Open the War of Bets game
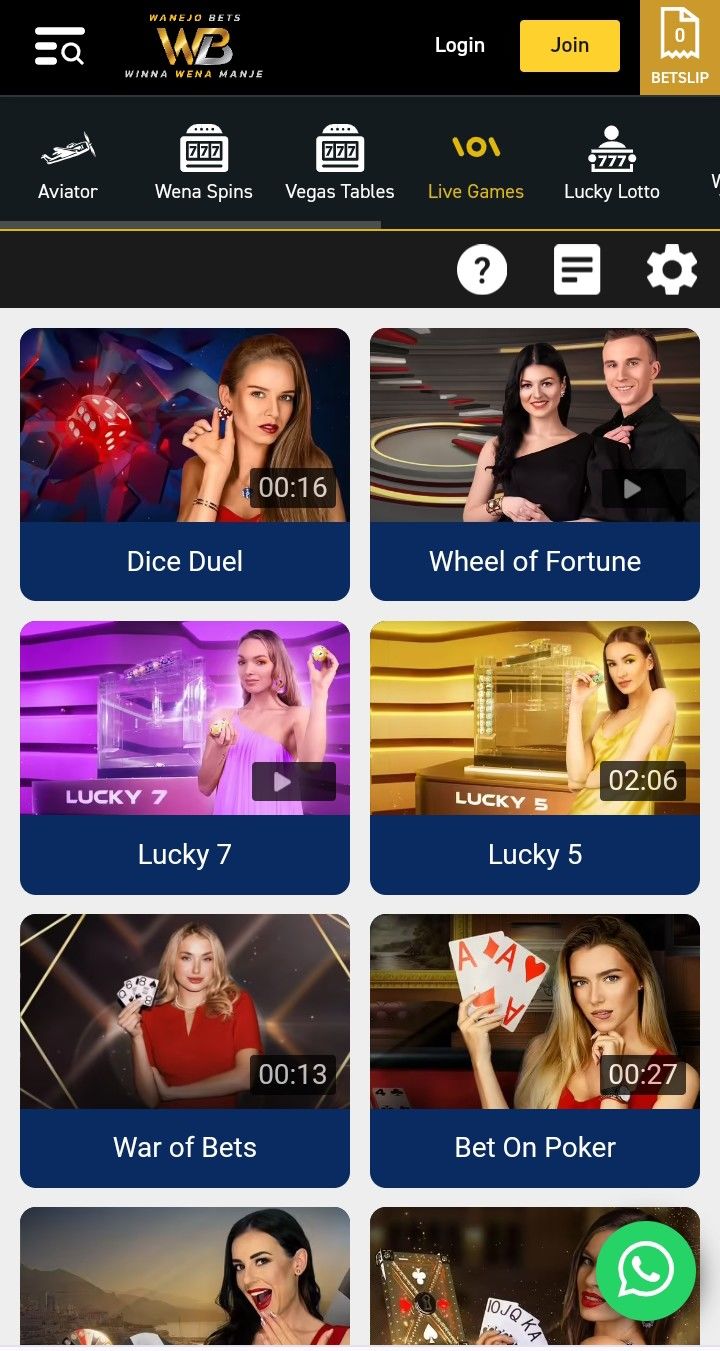The width and height of the screenshot is (720, 1351). (x=184, y=1048)
